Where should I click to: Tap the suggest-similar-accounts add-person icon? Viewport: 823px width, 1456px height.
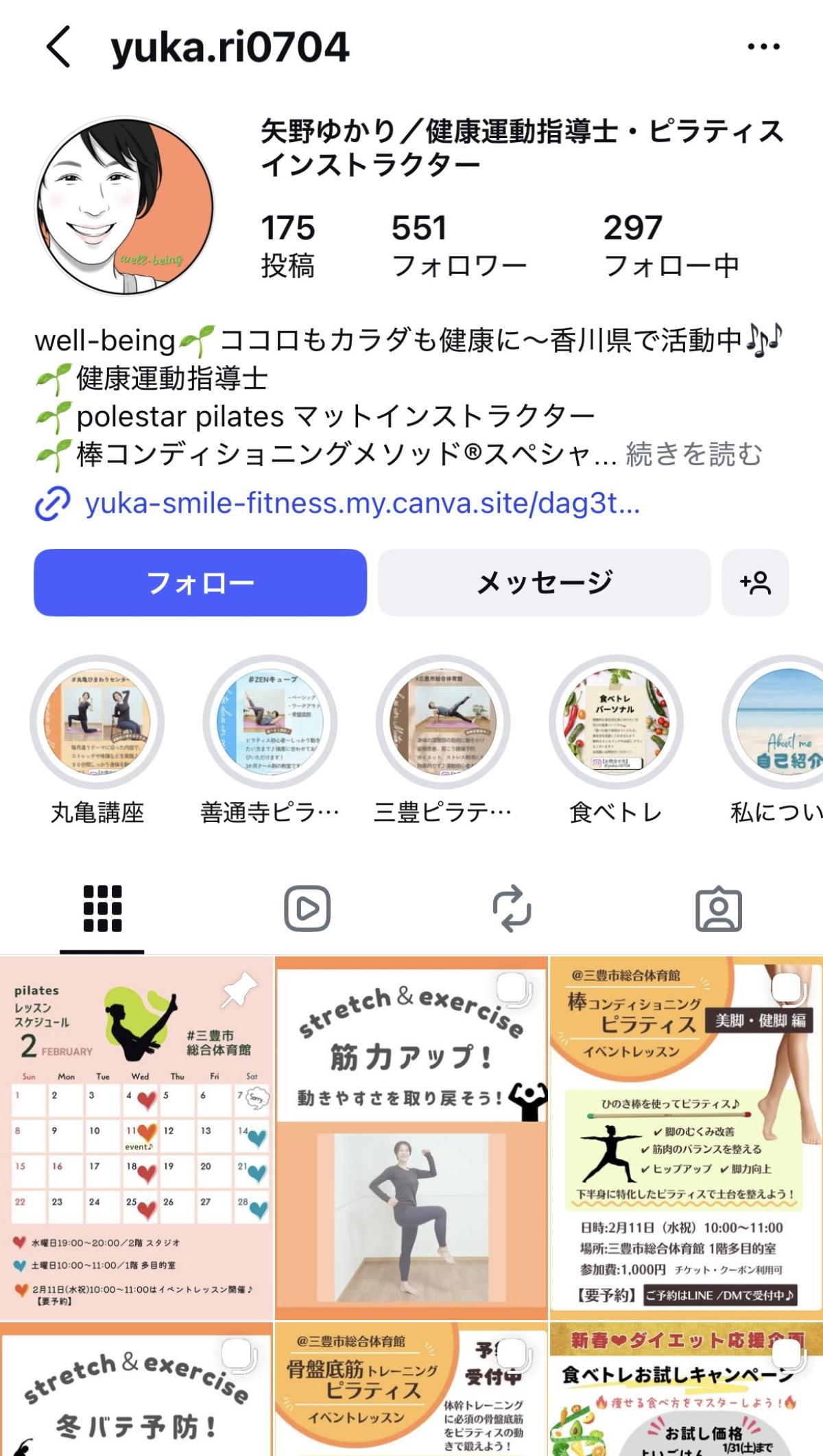pyautogui.click(x=755, y=583)
